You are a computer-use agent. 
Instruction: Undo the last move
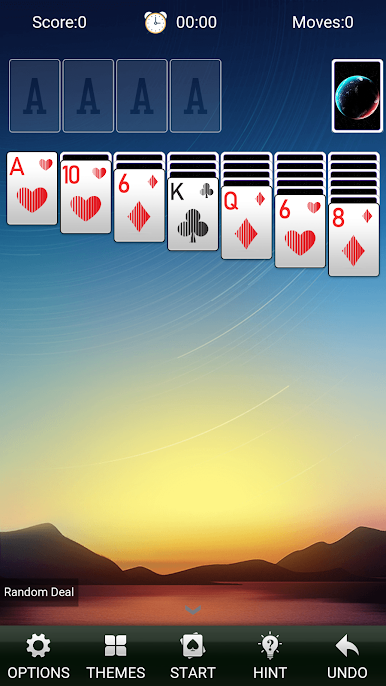pyautogui.click(x=347, y=656)
